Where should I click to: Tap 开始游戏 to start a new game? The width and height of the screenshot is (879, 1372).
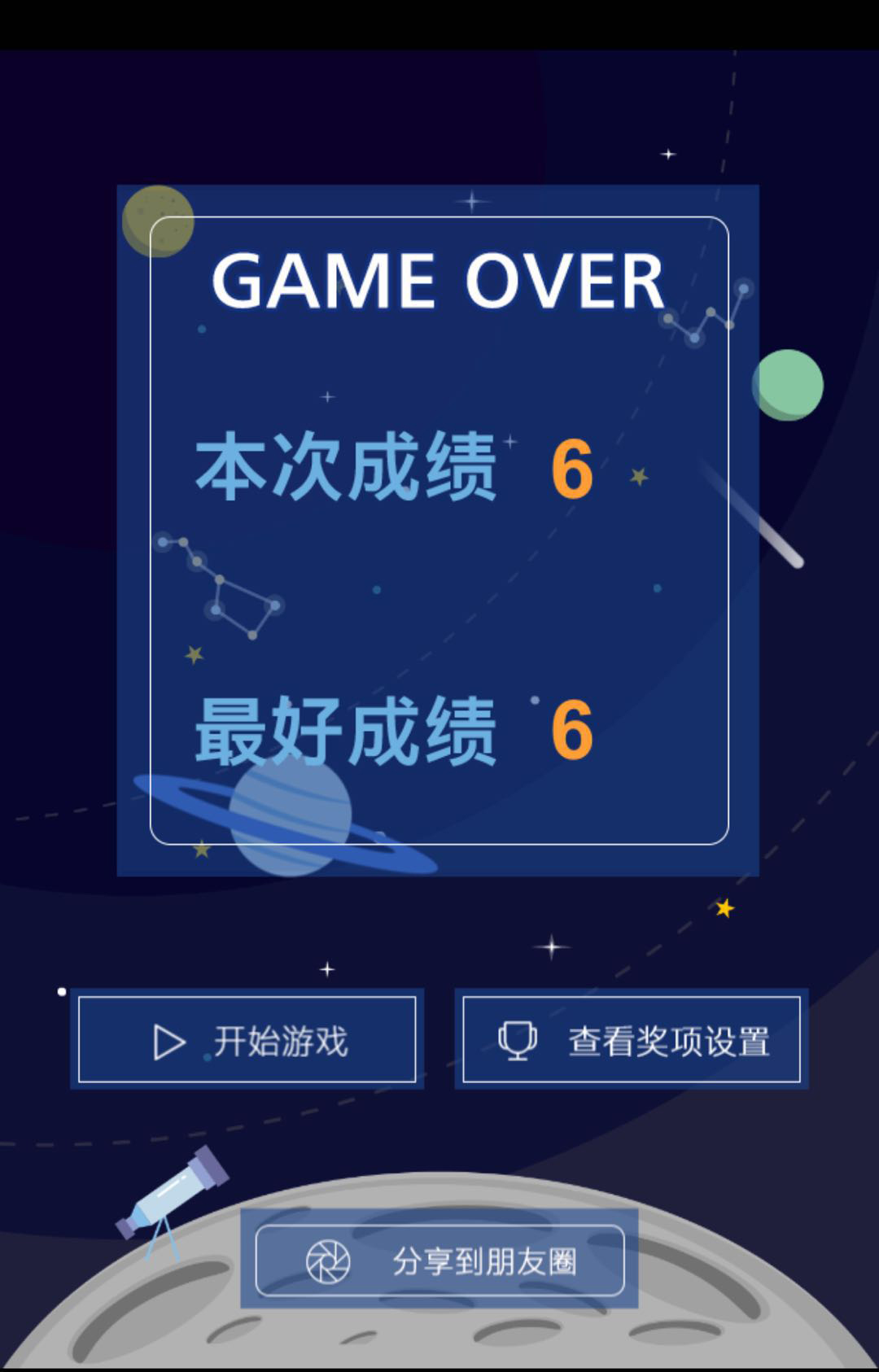point(247,1040)
